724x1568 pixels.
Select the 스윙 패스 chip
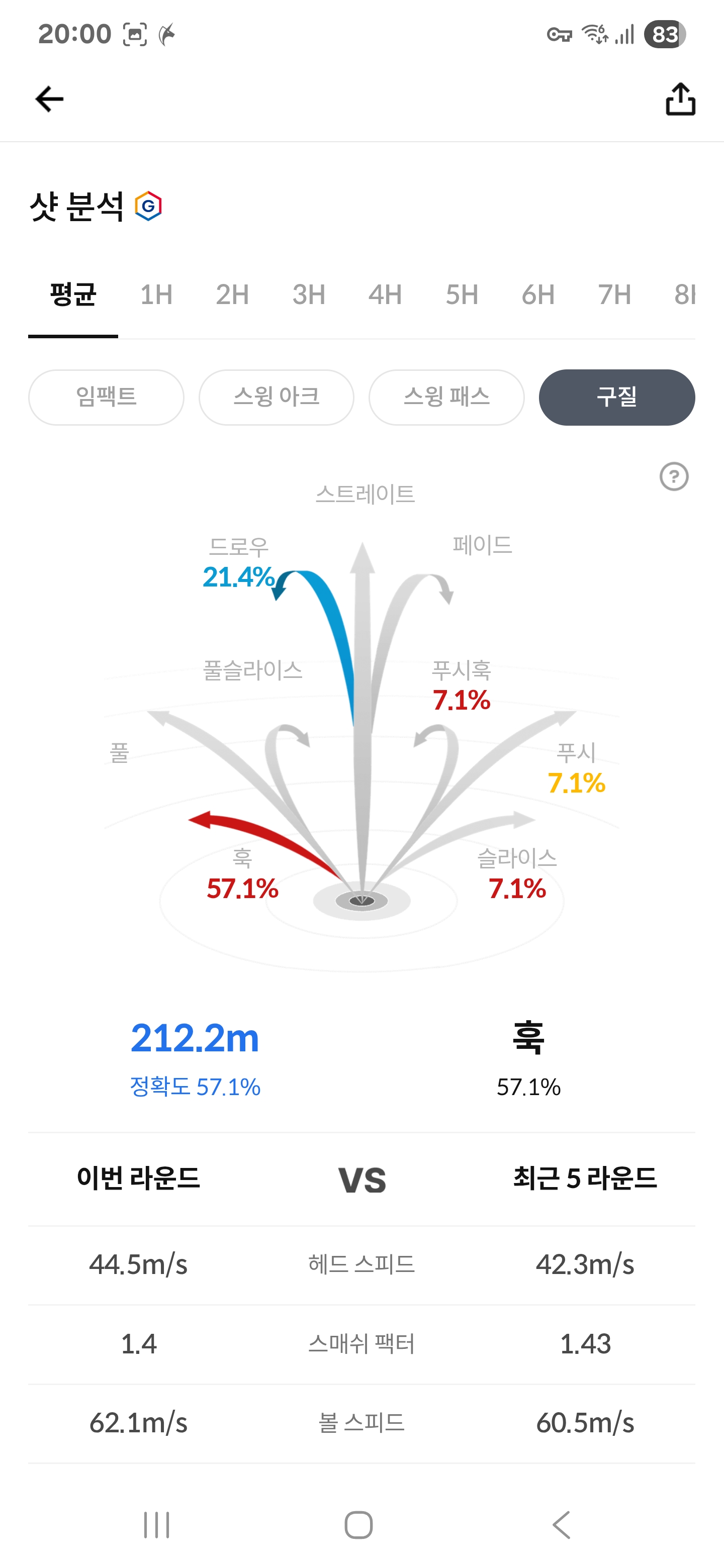point(446,397)
